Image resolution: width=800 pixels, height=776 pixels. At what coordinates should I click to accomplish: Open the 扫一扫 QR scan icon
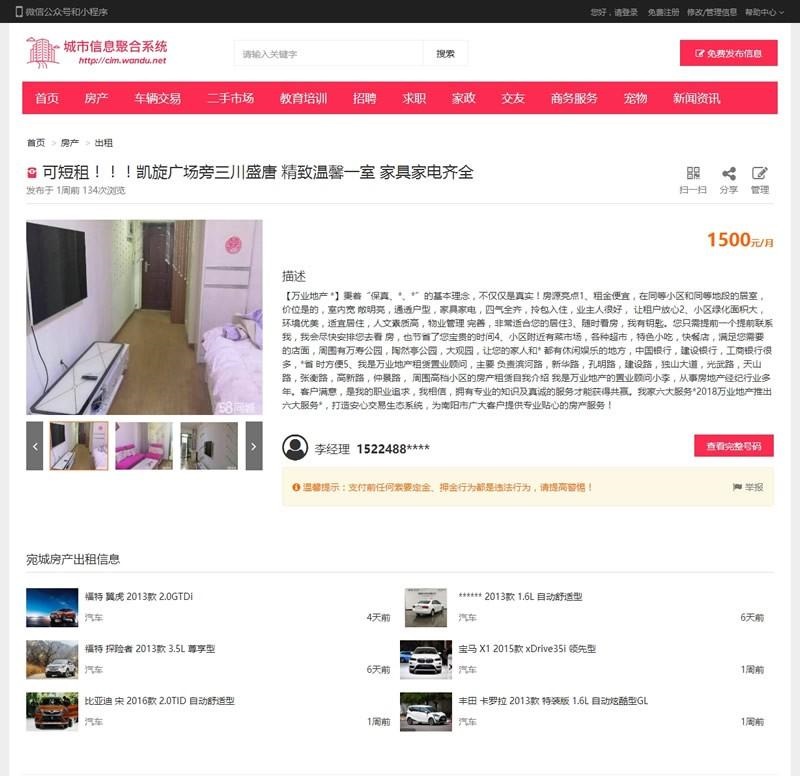pyautogui.click(x=693, y=179)
